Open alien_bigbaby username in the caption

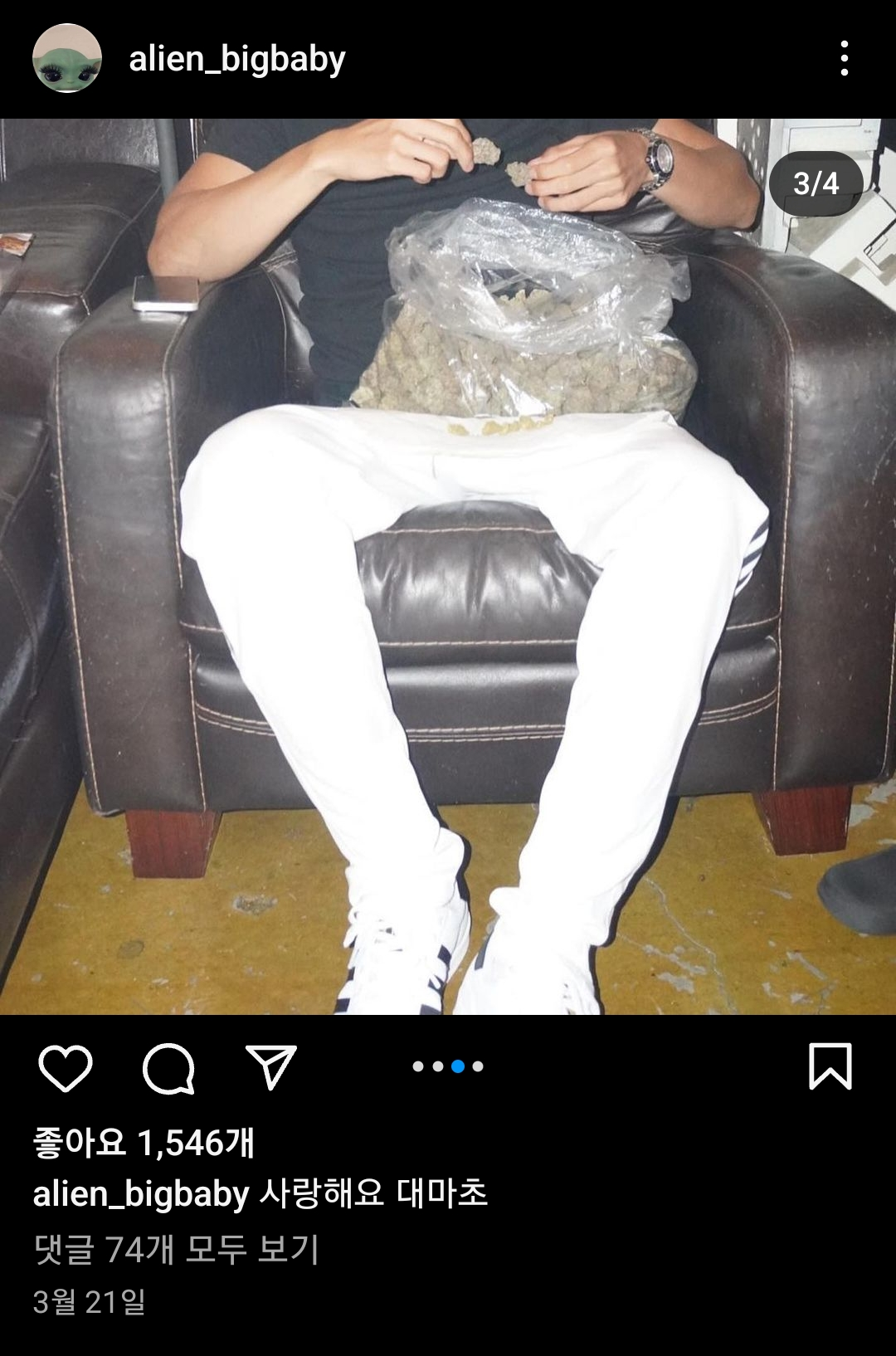(140, 1194)
